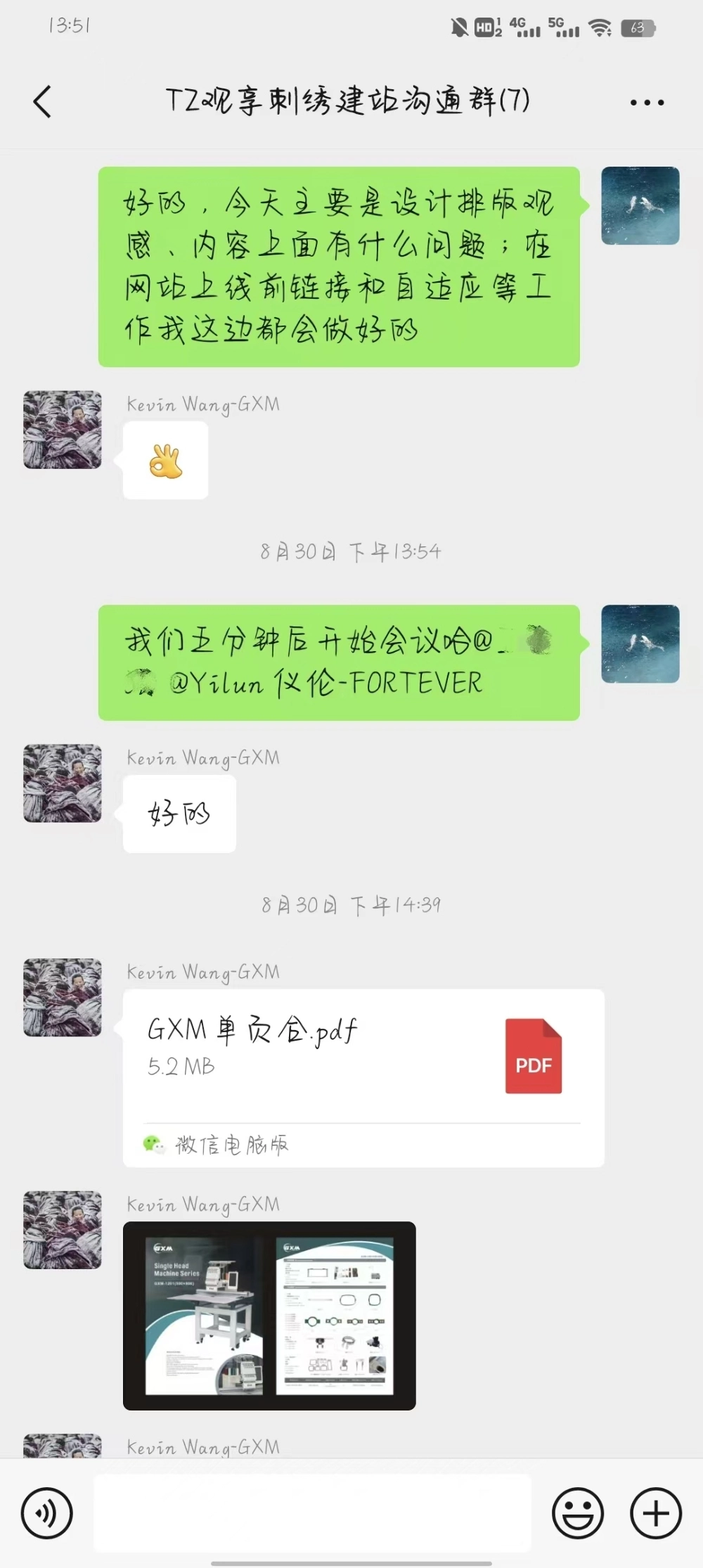This screenshot has width=703, height=1568.
Task: Open the emoji picker
Action: click(x=577, y=1513)
